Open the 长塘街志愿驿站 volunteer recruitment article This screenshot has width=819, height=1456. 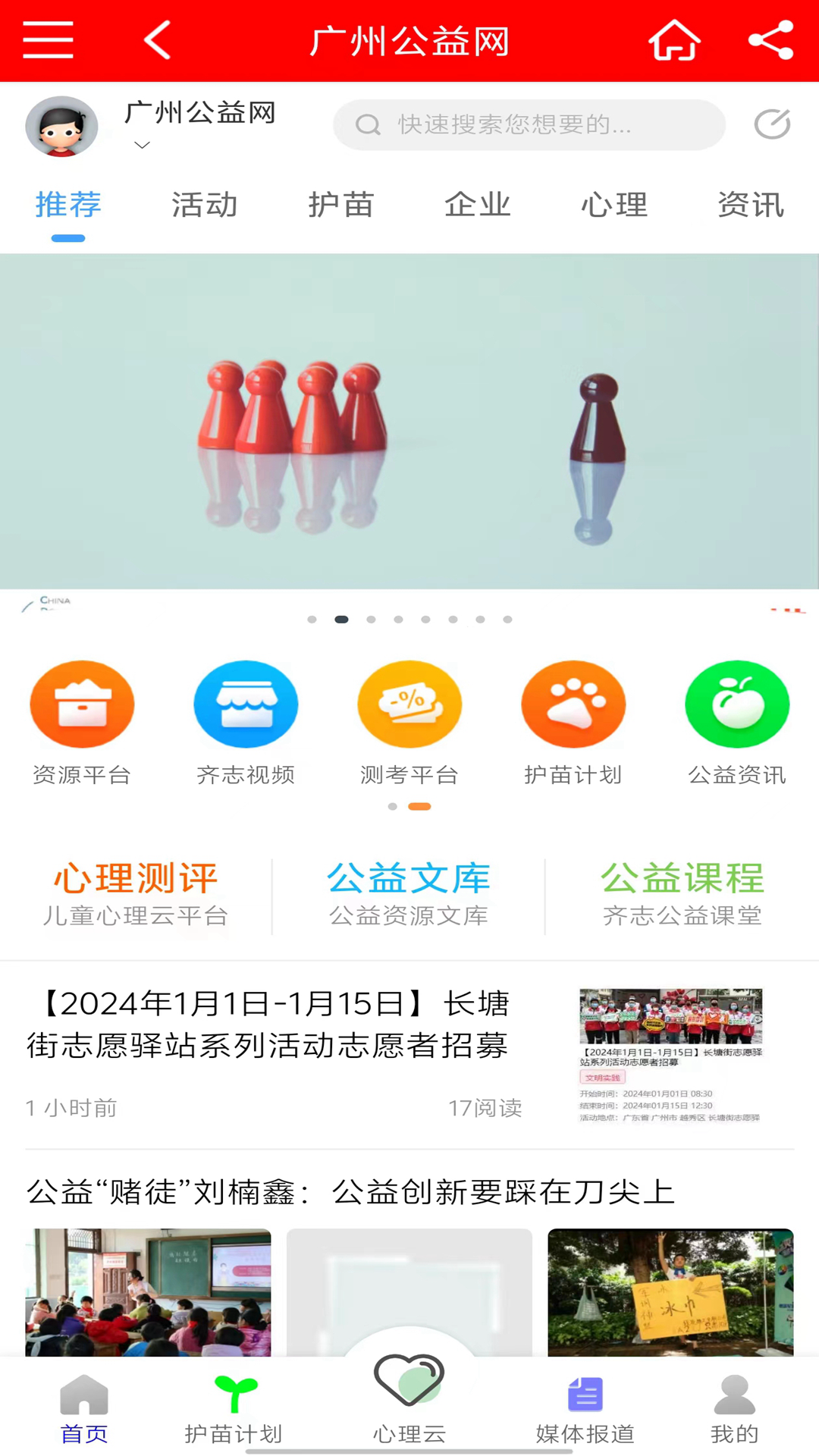click(x=273, y=1025)
